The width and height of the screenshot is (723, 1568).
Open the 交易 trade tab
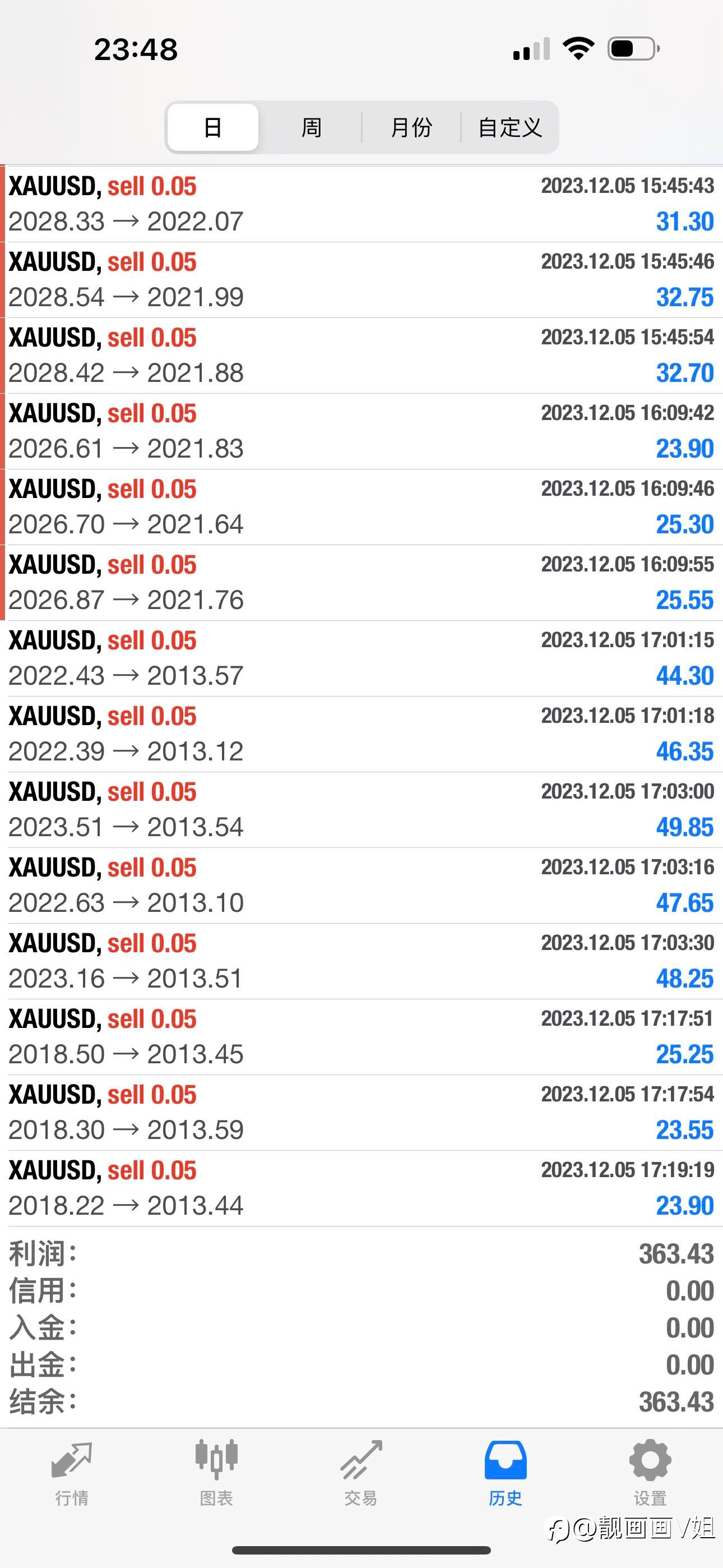361,1473
